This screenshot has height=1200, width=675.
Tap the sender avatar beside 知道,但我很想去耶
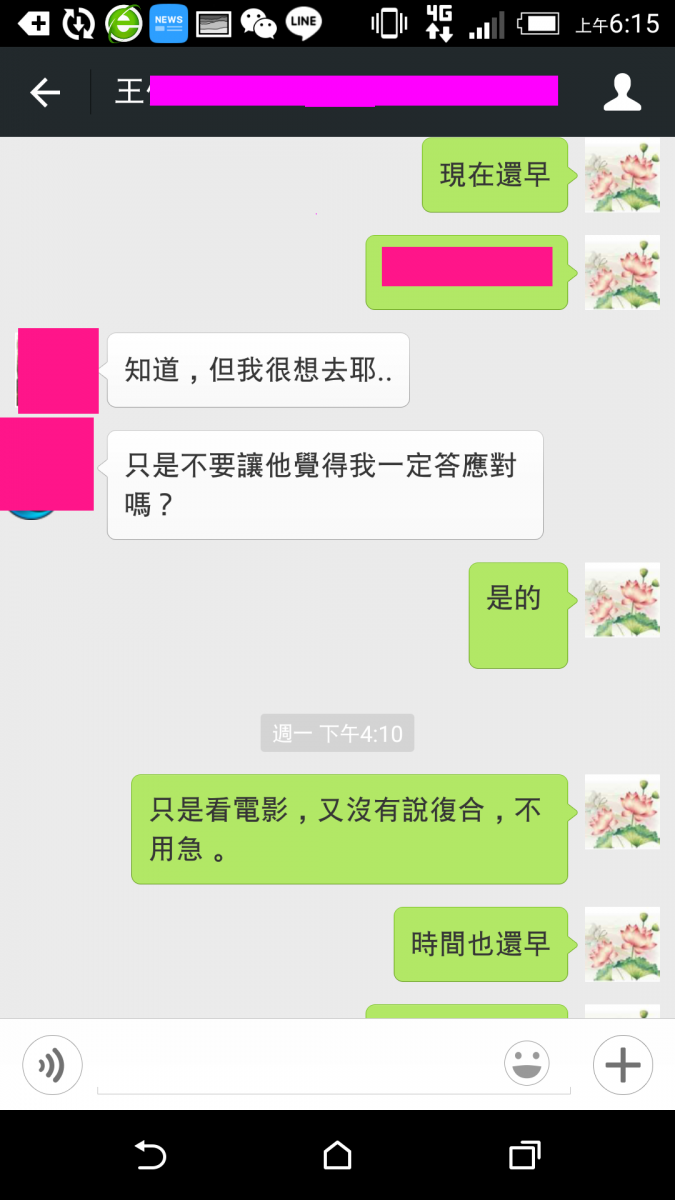58,371
